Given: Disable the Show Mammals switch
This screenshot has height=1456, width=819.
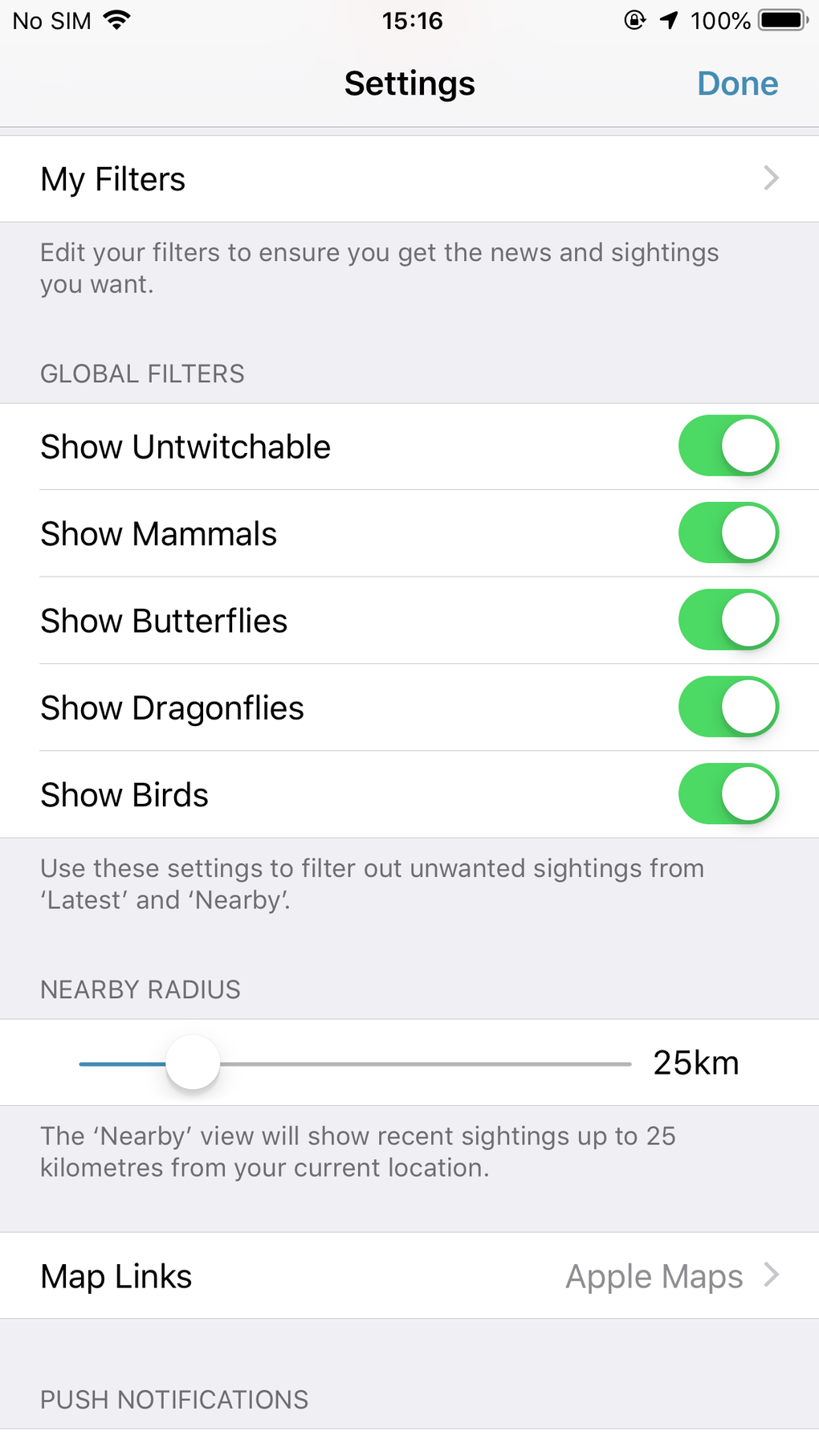Looking at the screenshot, I should (x=728, y=533).
